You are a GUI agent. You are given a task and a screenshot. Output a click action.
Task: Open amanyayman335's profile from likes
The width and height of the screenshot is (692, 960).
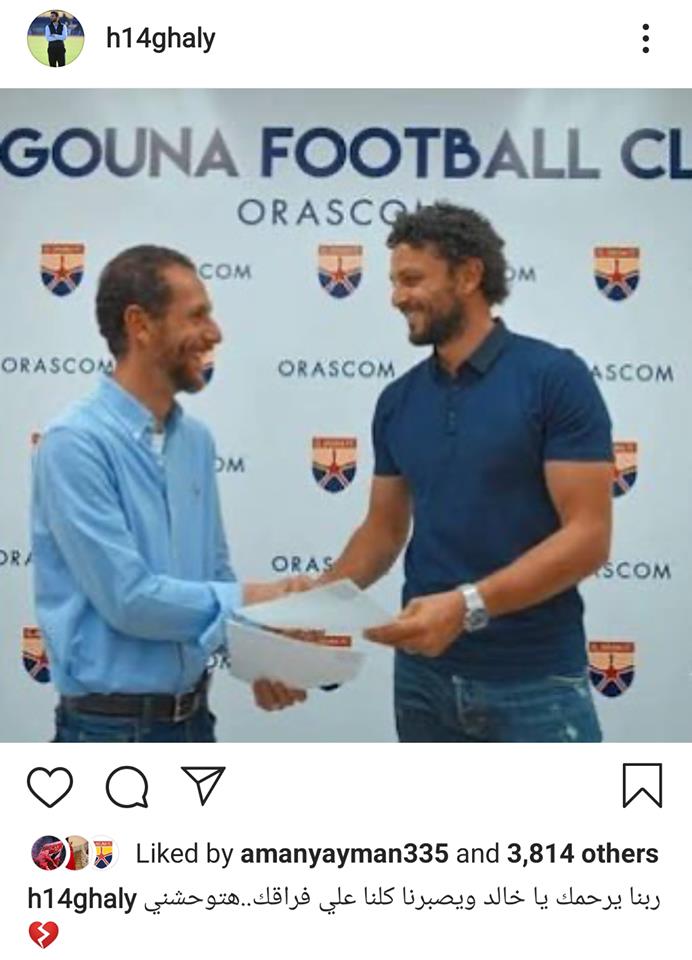click(346, 854)
